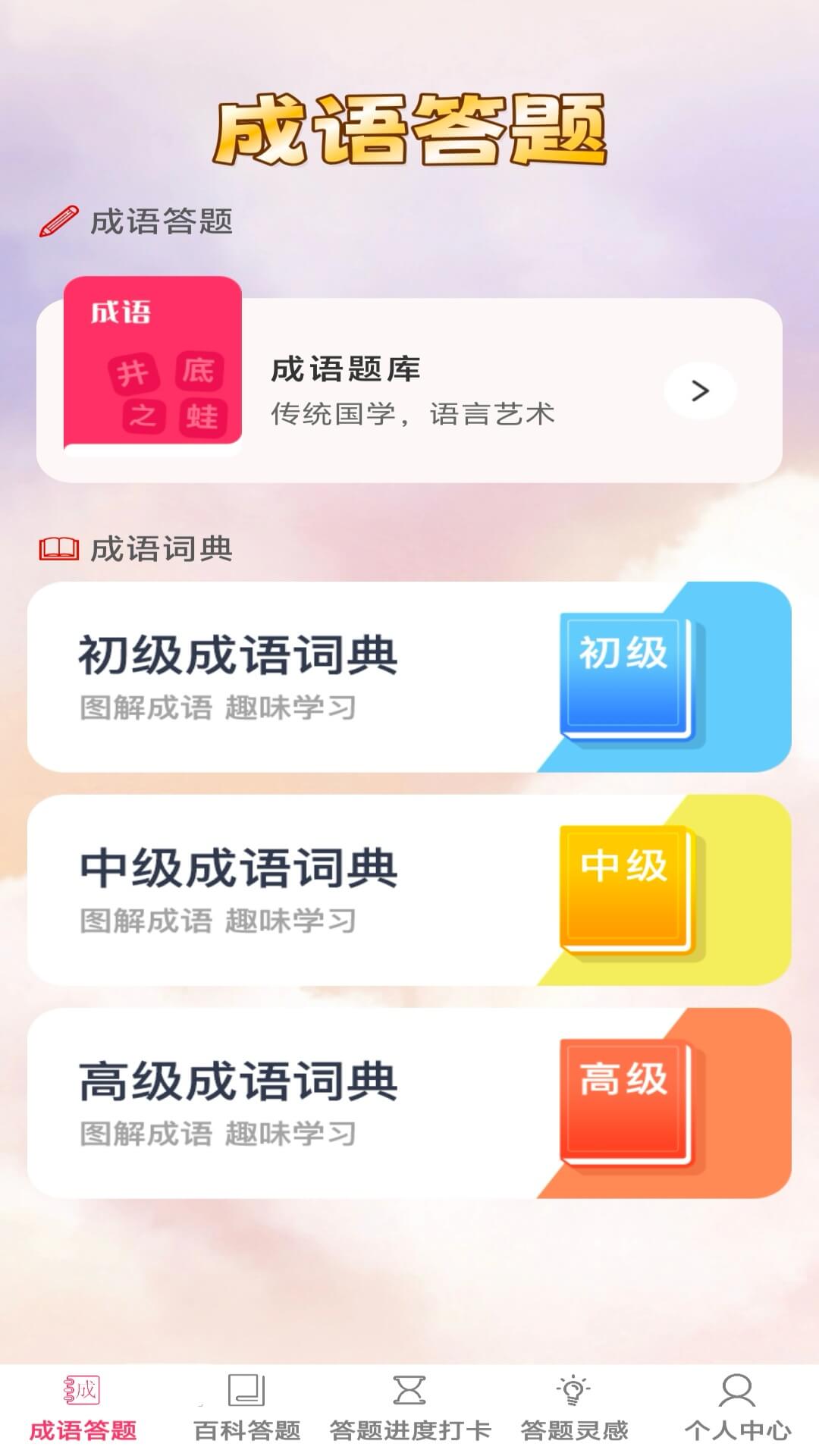Switch to the 百科答题 tab
The image size is (819, 1456).
pos(246,1409)
